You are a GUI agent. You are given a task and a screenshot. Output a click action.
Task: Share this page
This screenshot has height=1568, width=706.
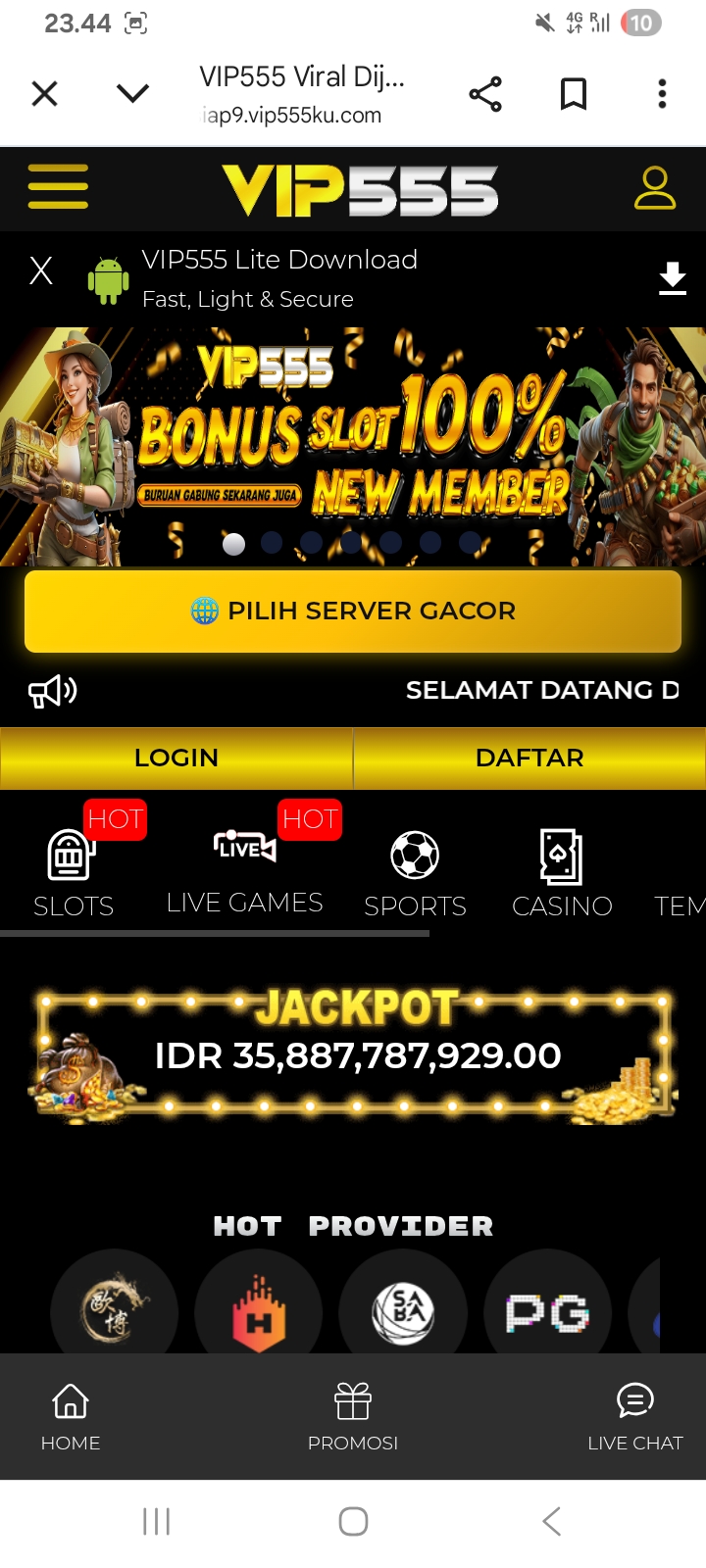tap(485, 94)
